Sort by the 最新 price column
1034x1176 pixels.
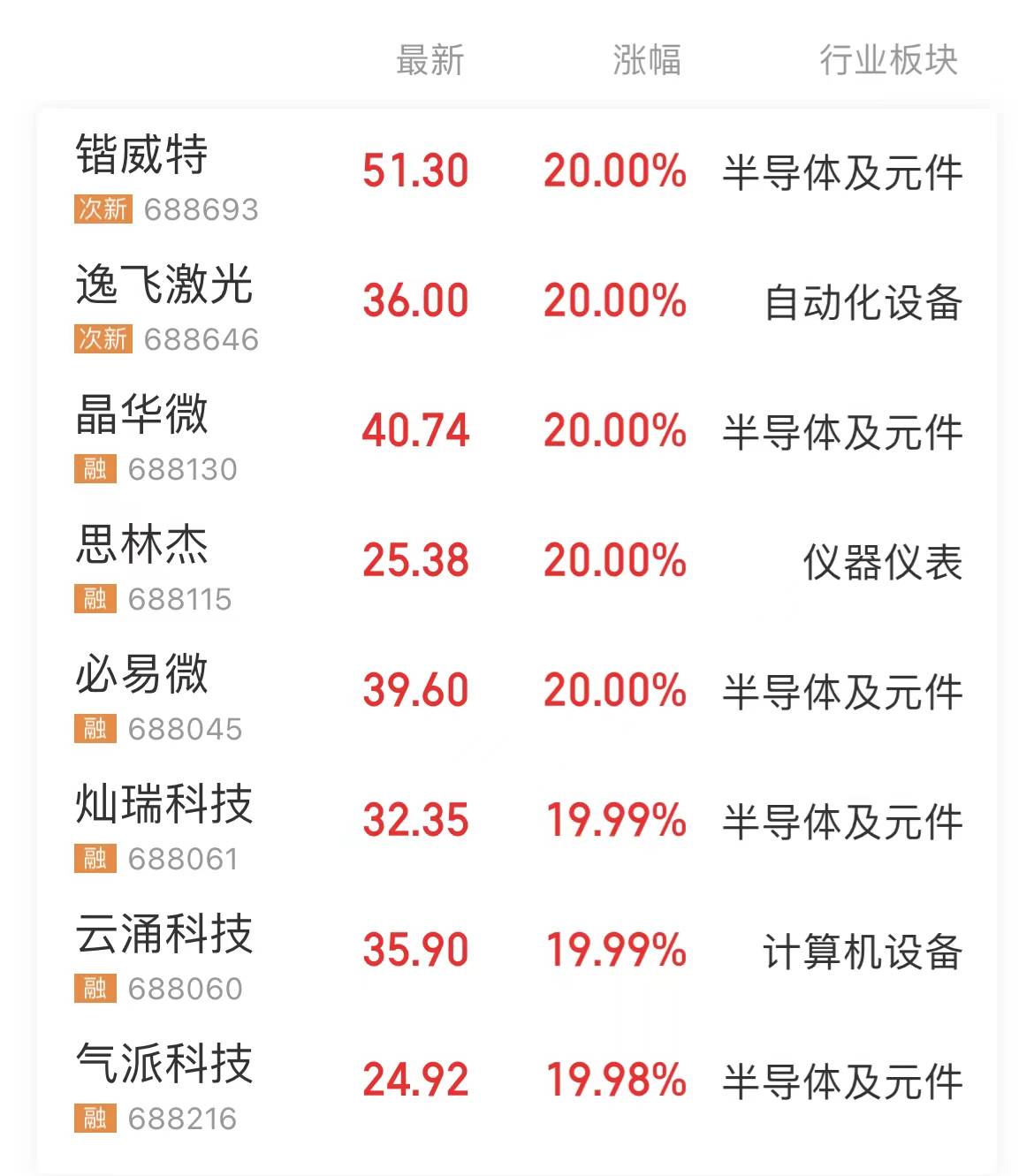pos(429,58)
